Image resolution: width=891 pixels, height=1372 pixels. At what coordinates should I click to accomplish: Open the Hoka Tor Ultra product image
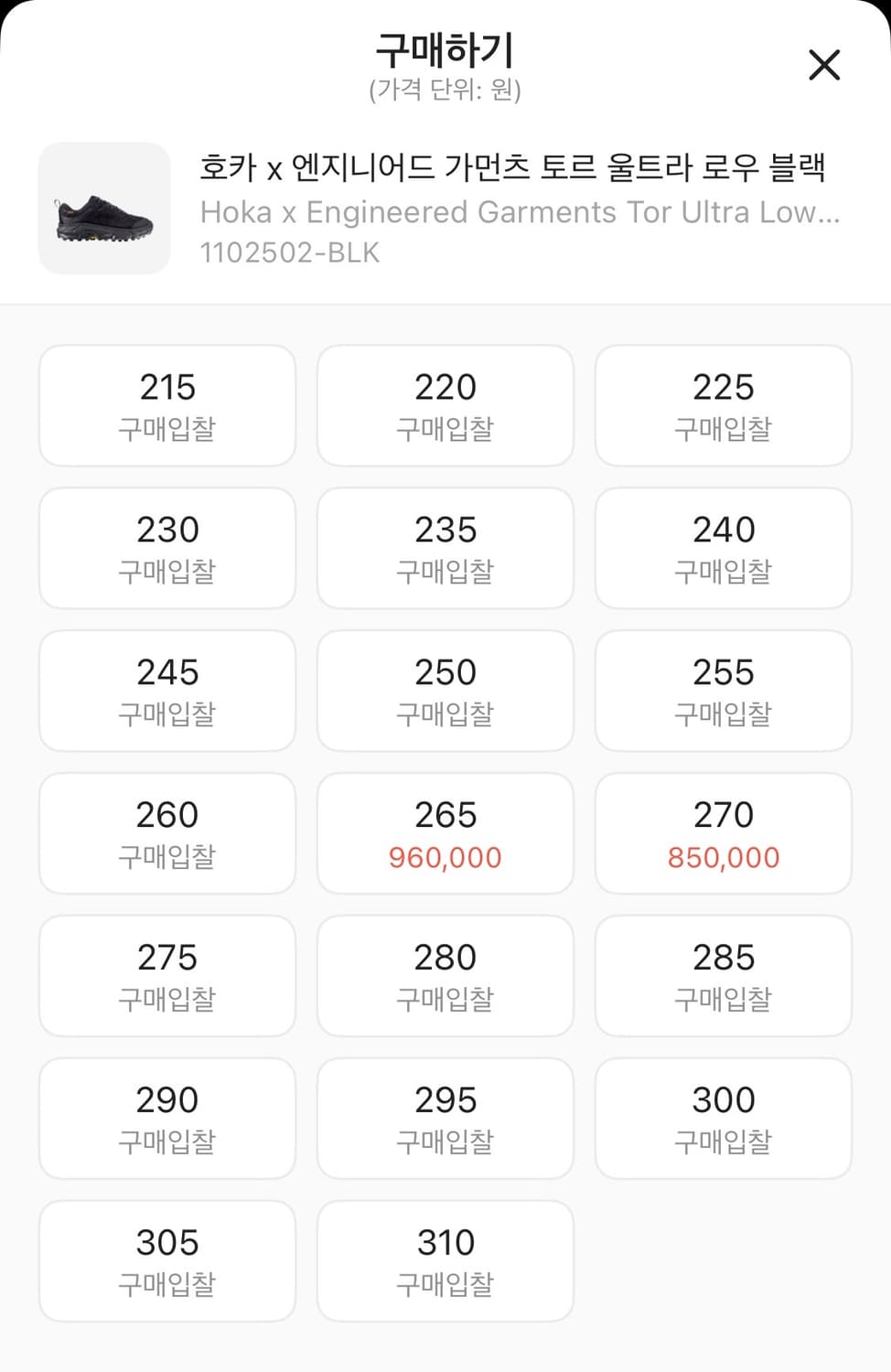(102, 208)
